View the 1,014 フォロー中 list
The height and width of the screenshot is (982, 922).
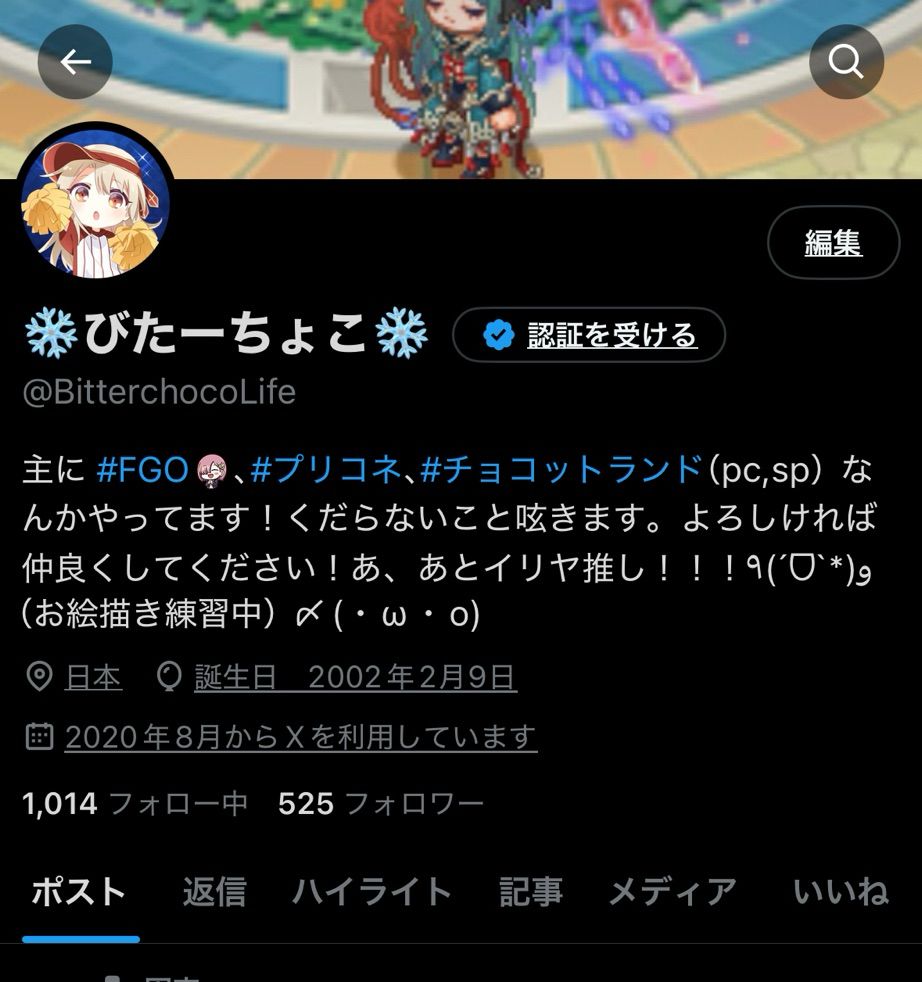pyautogui.click(x=135, y=803)
